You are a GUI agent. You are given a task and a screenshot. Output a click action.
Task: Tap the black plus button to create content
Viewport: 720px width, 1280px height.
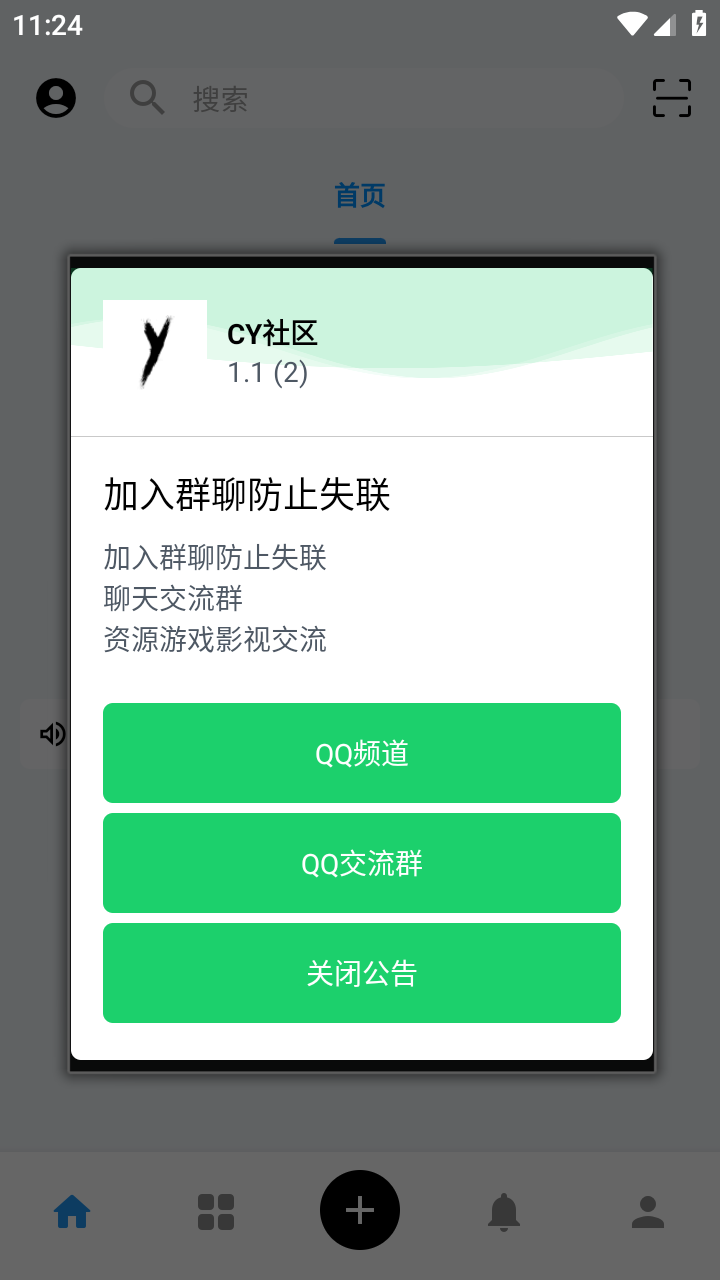pos(359,1210)
